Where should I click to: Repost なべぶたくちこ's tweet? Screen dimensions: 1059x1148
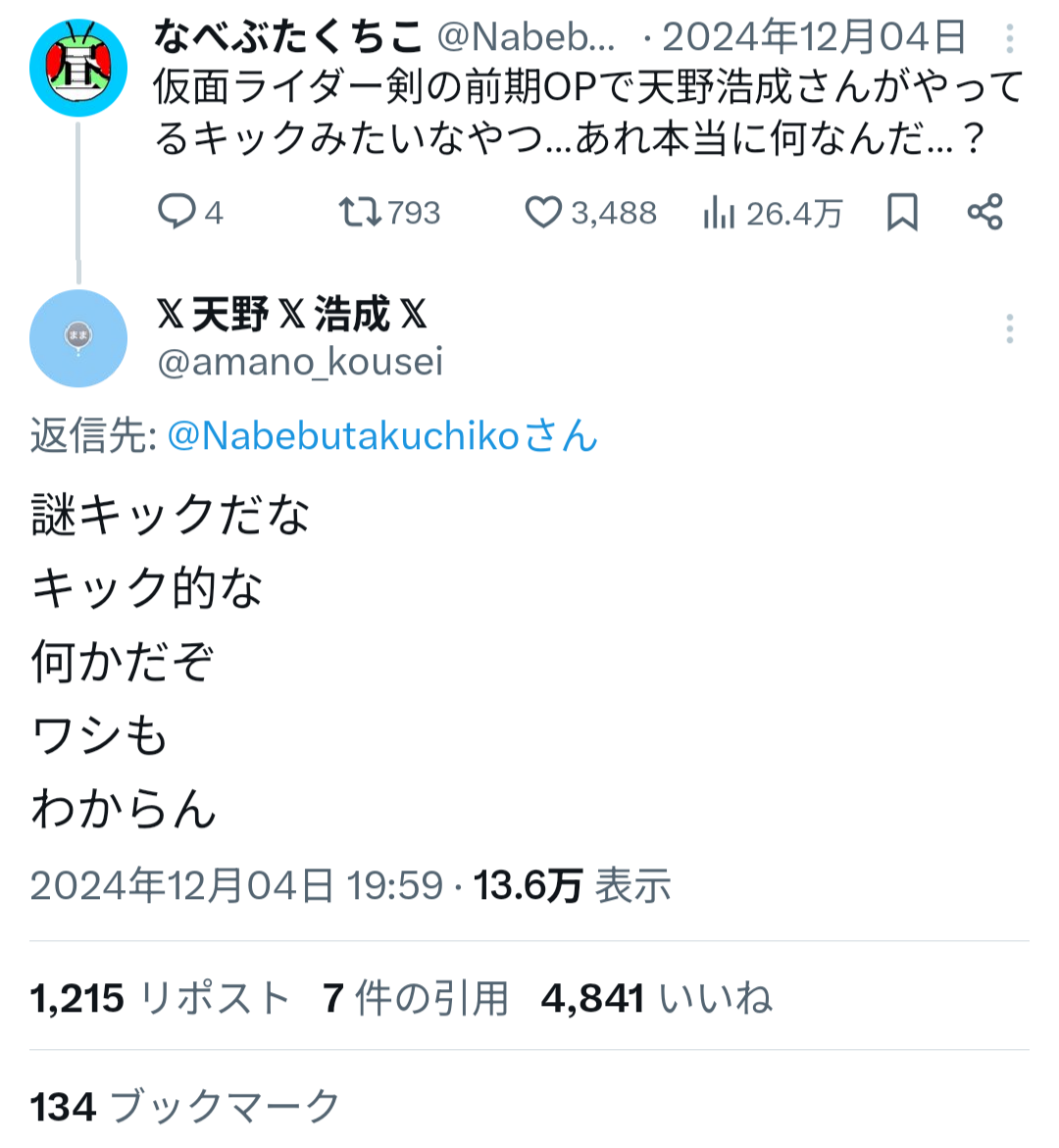(389, 213)
